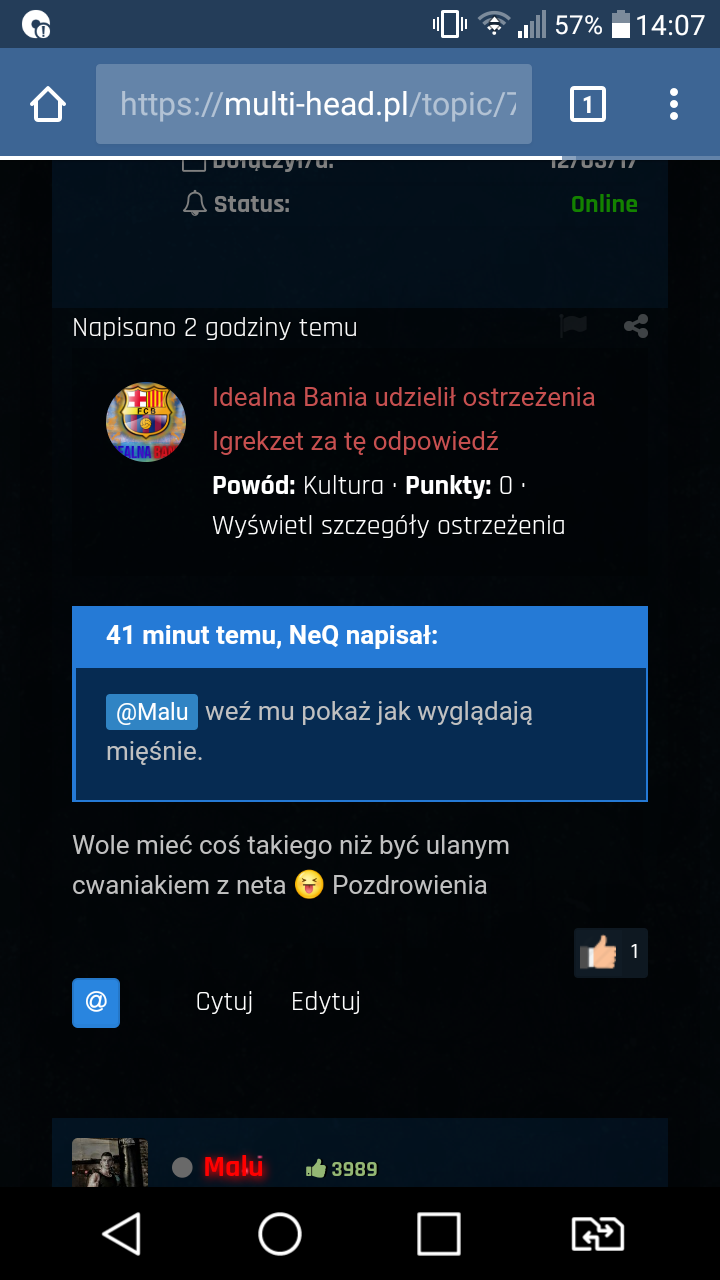Open Malu's user profile
The width and height of the screenshot is (720, 1280).
tap(233, 1166)
